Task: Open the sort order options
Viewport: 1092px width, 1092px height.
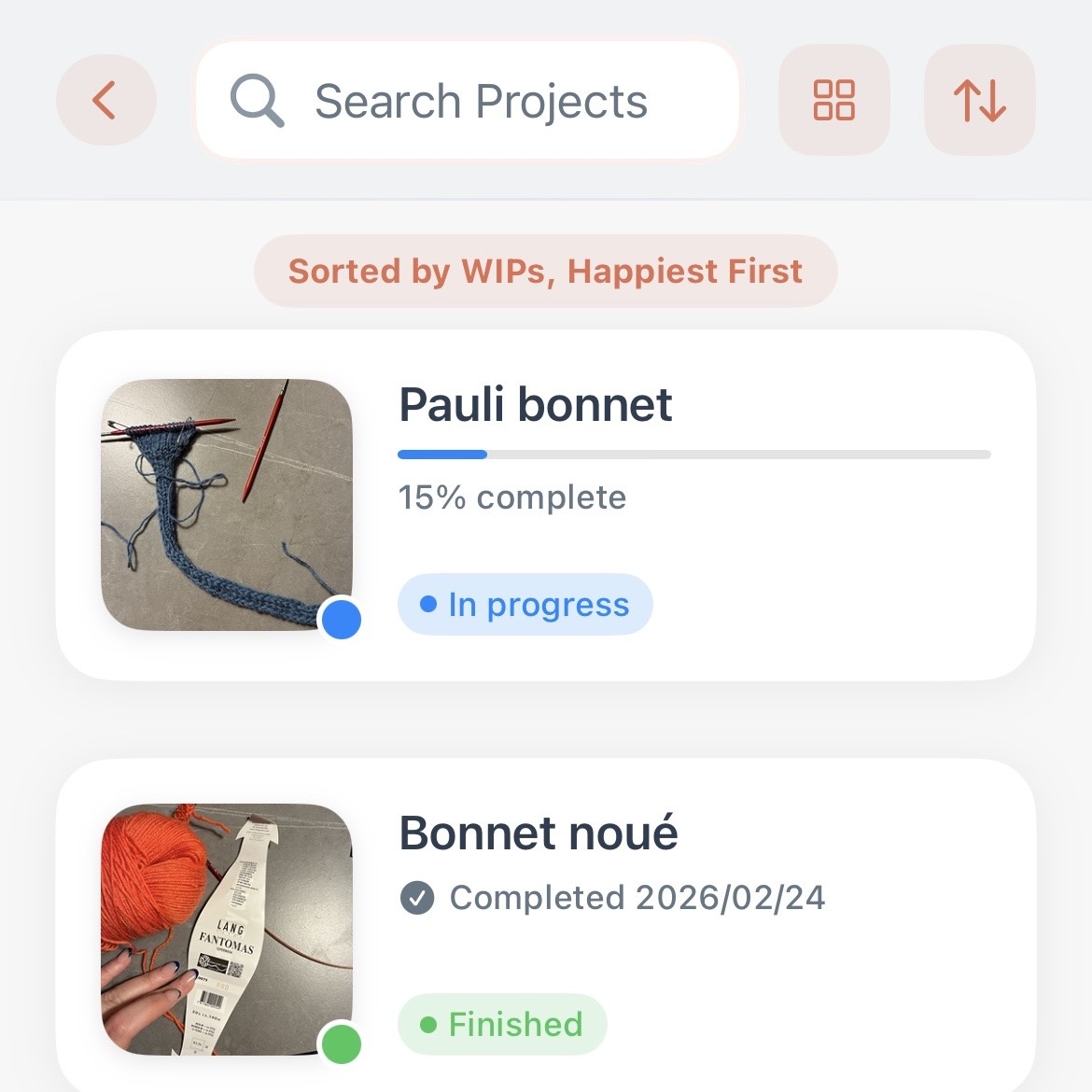Action: pyautogui.click(x=979, y=100)
